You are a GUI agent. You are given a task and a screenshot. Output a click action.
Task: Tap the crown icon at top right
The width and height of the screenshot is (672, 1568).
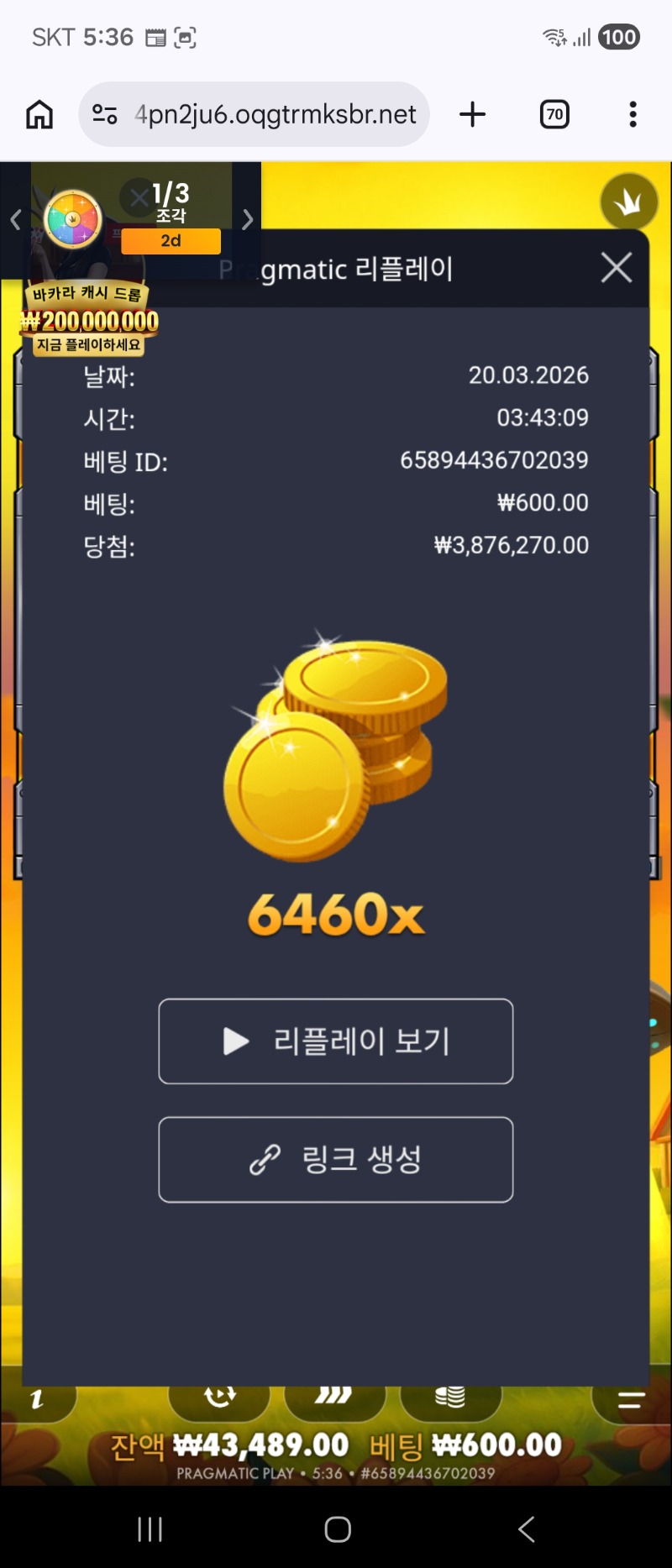click(x=628, y=202)
